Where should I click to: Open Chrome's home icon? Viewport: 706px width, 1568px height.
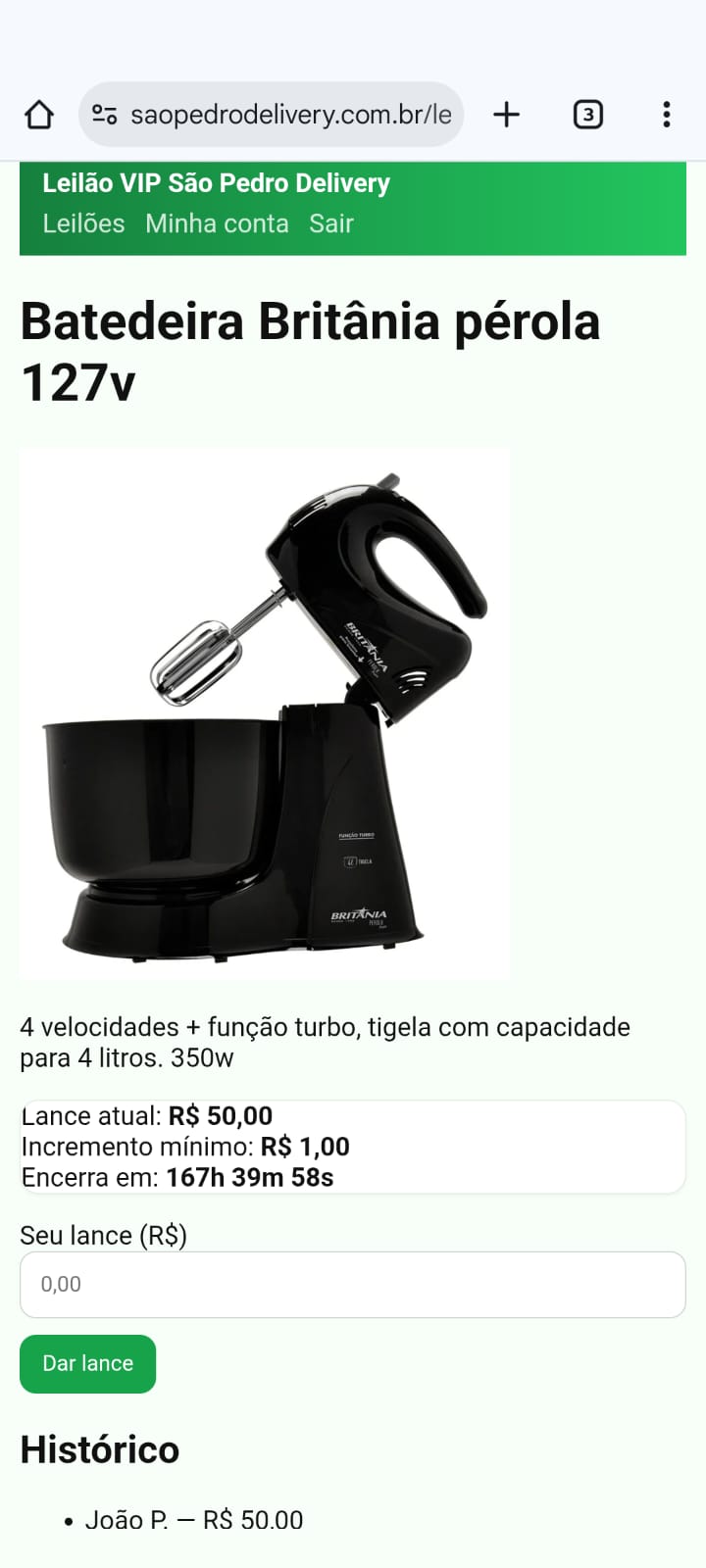click(38, 114)
